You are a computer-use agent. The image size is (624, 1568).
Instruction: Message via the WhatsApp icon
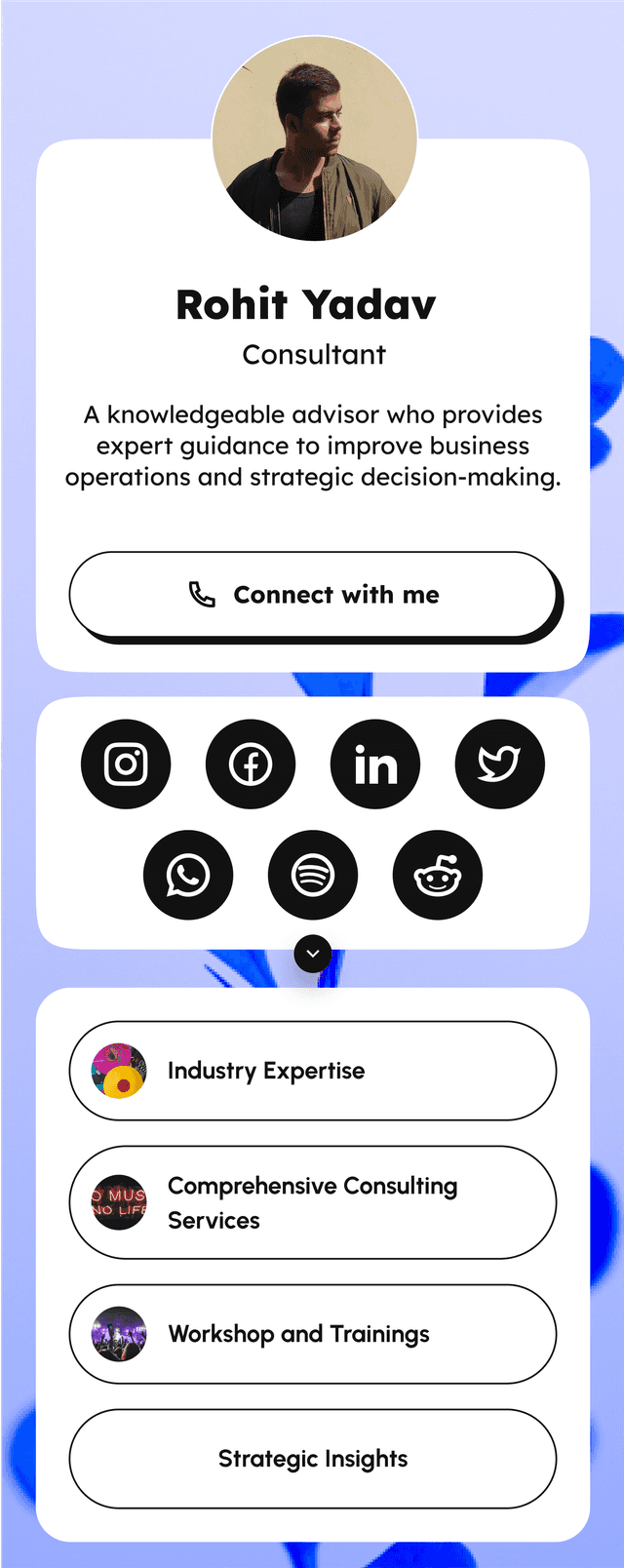(x=188, y=875)
